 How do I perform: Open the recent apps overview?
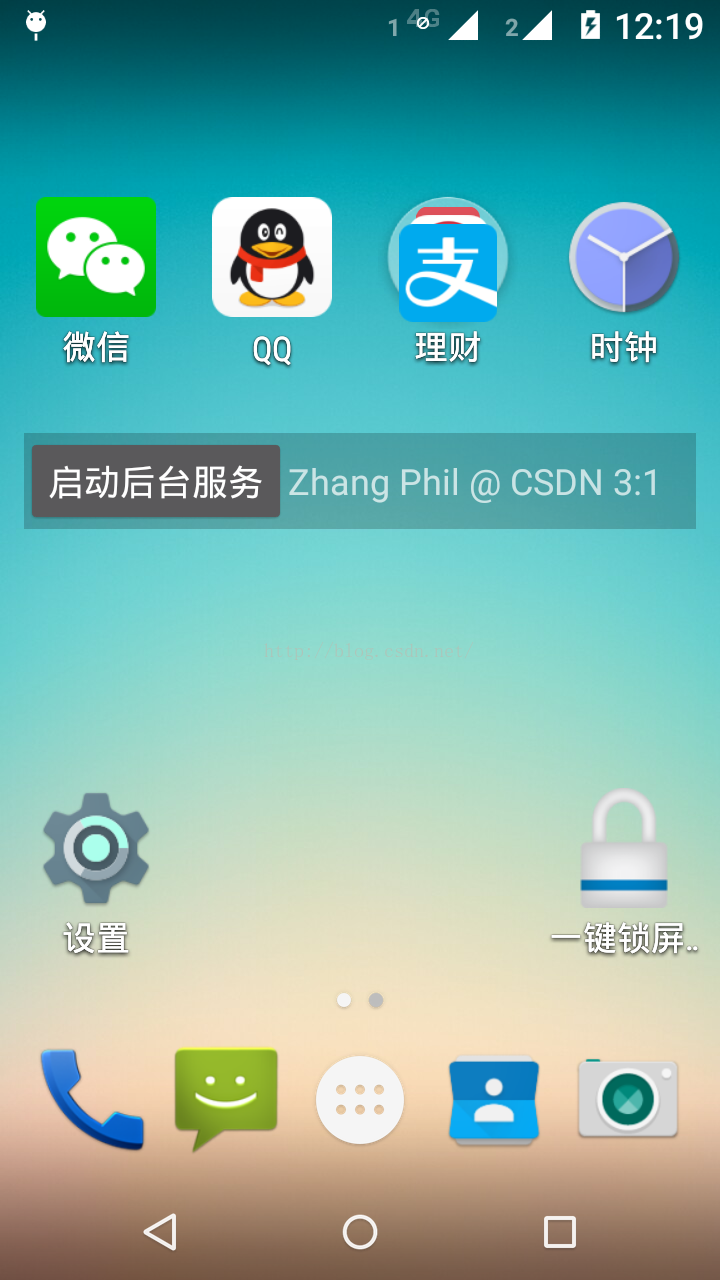click(560, 1232)
